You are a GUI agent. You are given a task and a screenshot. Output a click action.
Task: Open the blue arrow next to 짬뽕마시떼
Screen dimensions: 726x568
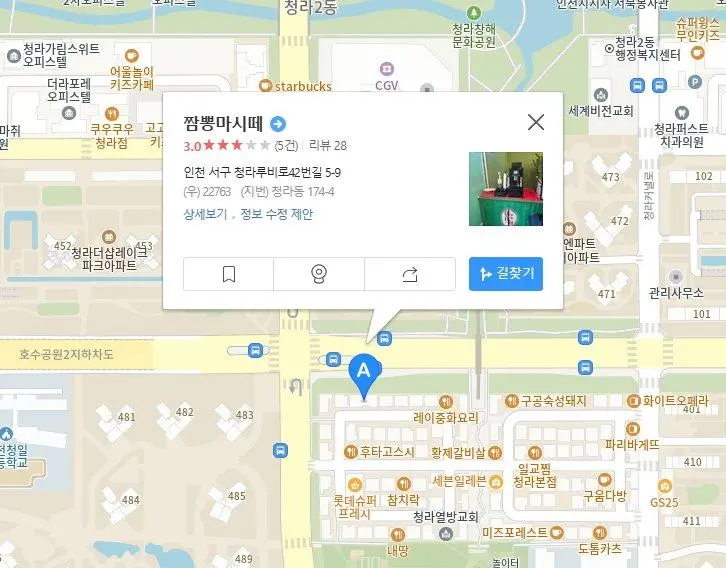(x=279, y=123)
